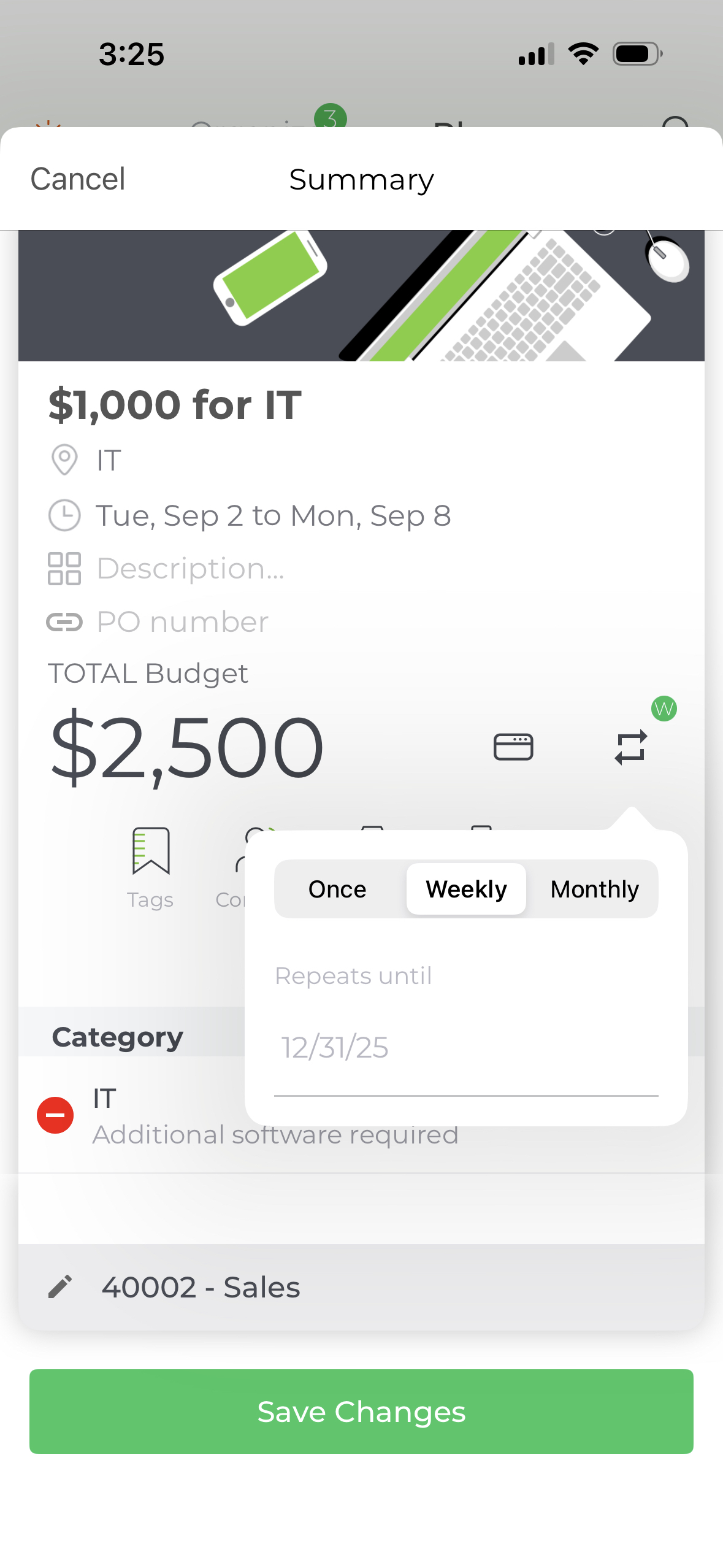723x1568 pixels.
Task: Change the Tue, Sep 2 to Mon, Sep 8 dates
Action: (x=274, y=515)
